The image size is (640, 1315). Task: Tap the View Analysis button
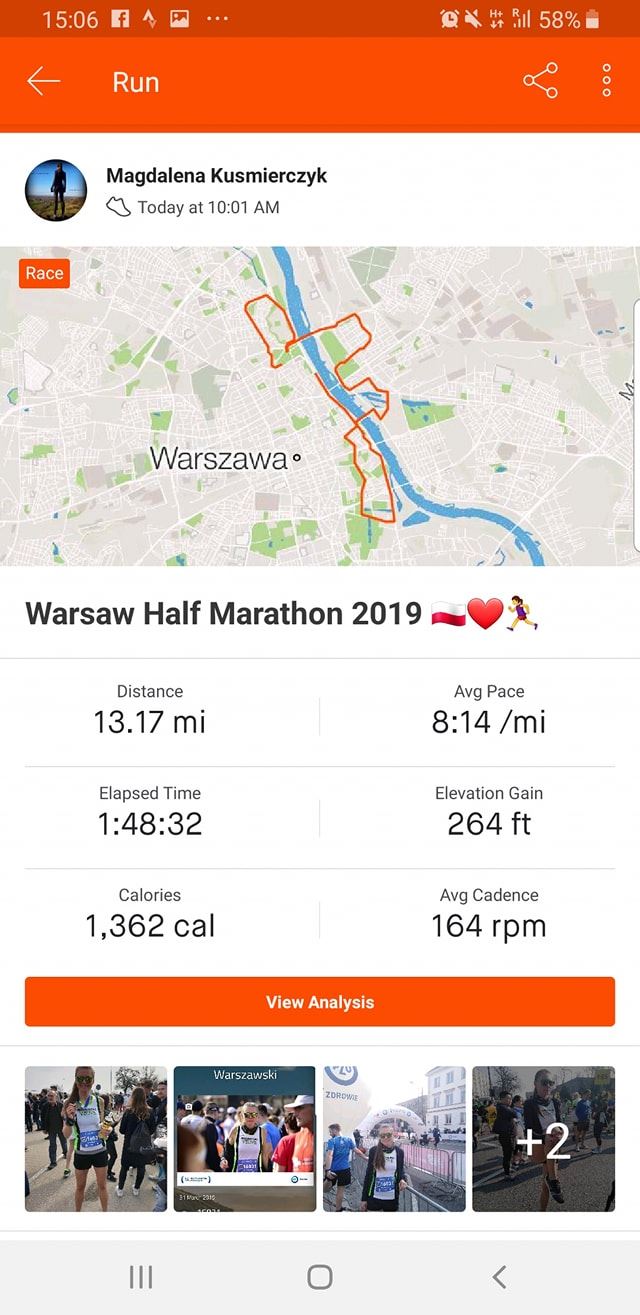click(320, 1002)
